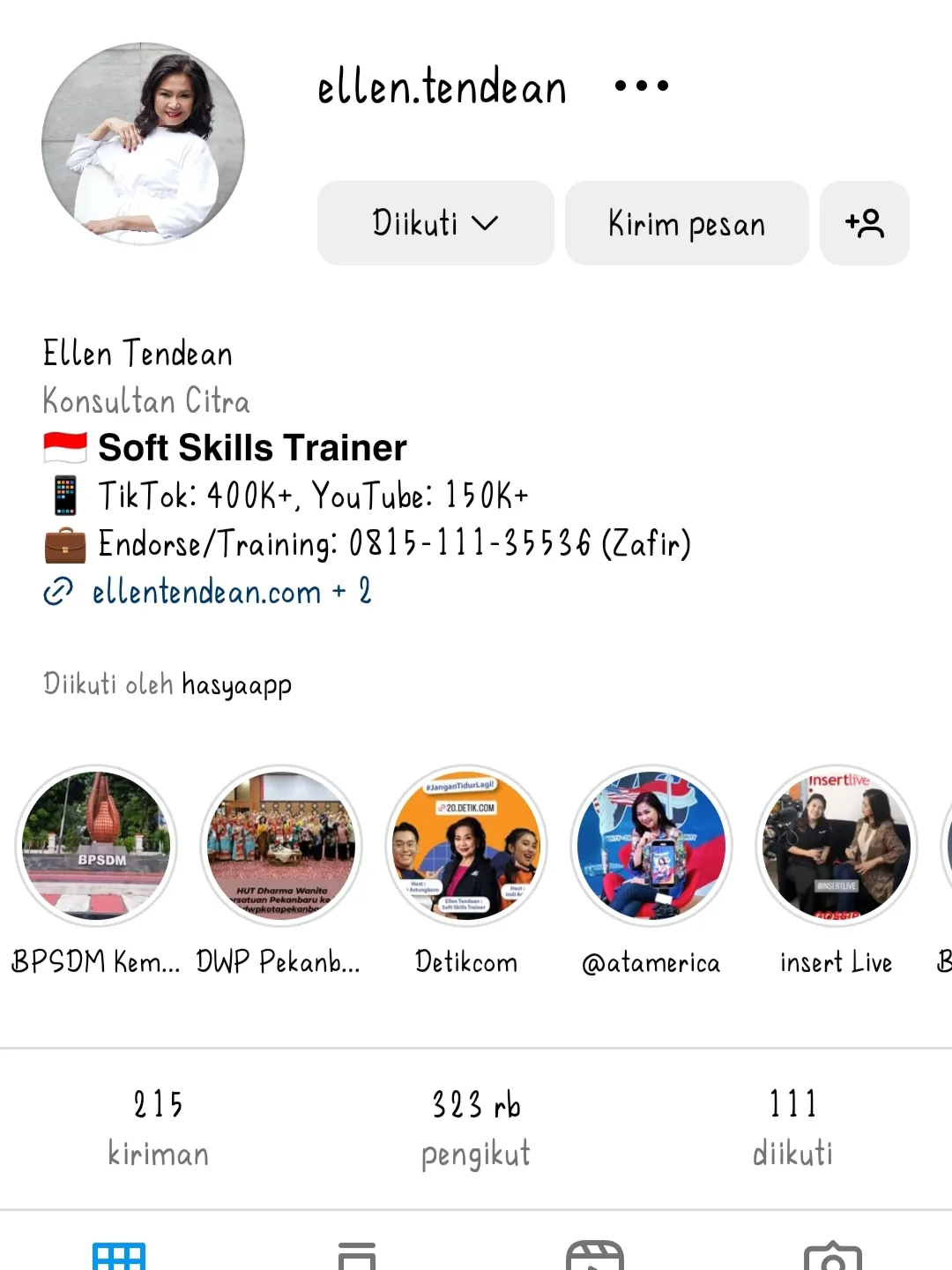View the 323 rb pengikut list
952x1270 pixels.
tap(476, 1127)
